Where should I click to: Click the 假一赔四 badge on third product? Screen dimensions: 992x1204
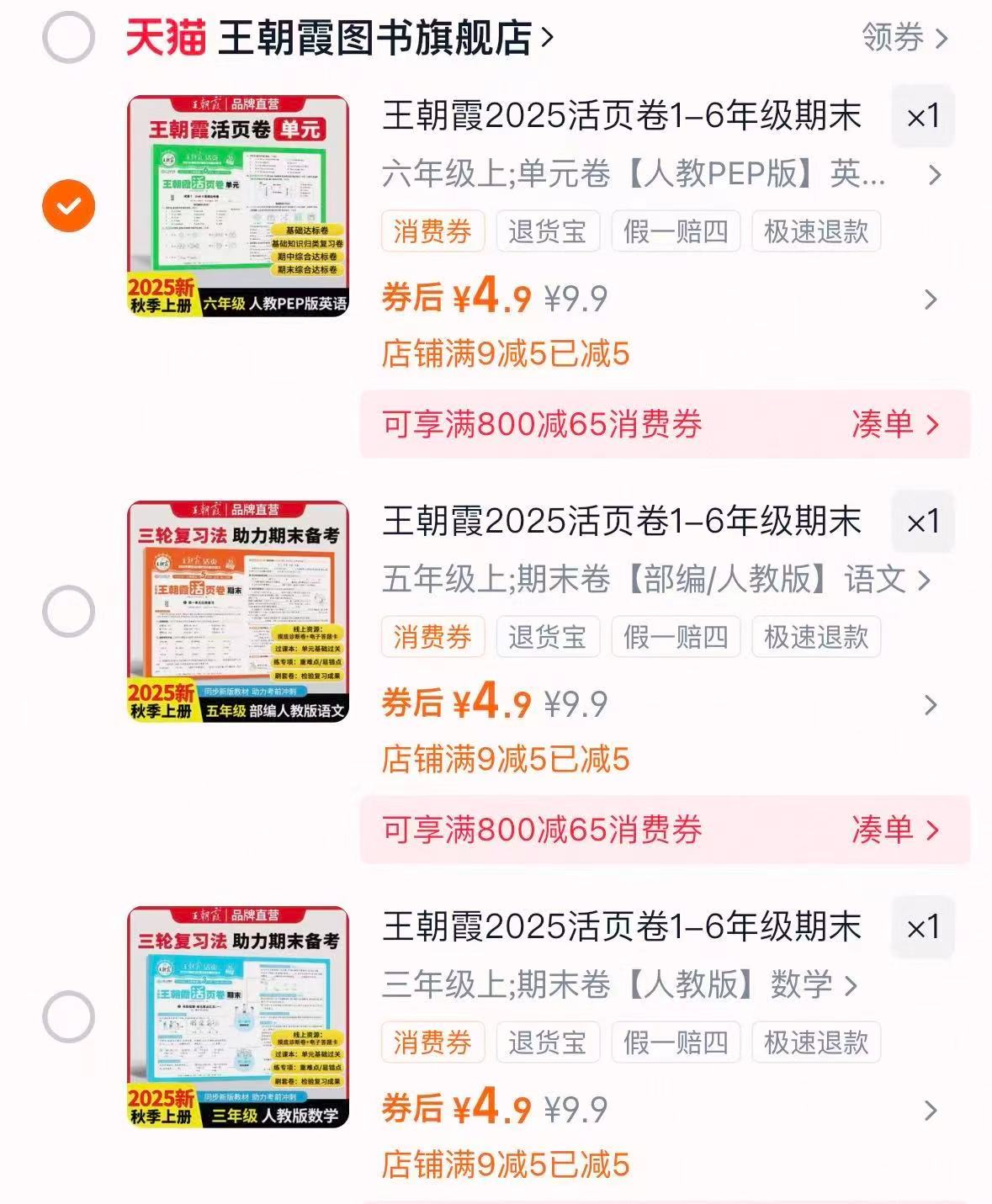[x=676, y=1042]
